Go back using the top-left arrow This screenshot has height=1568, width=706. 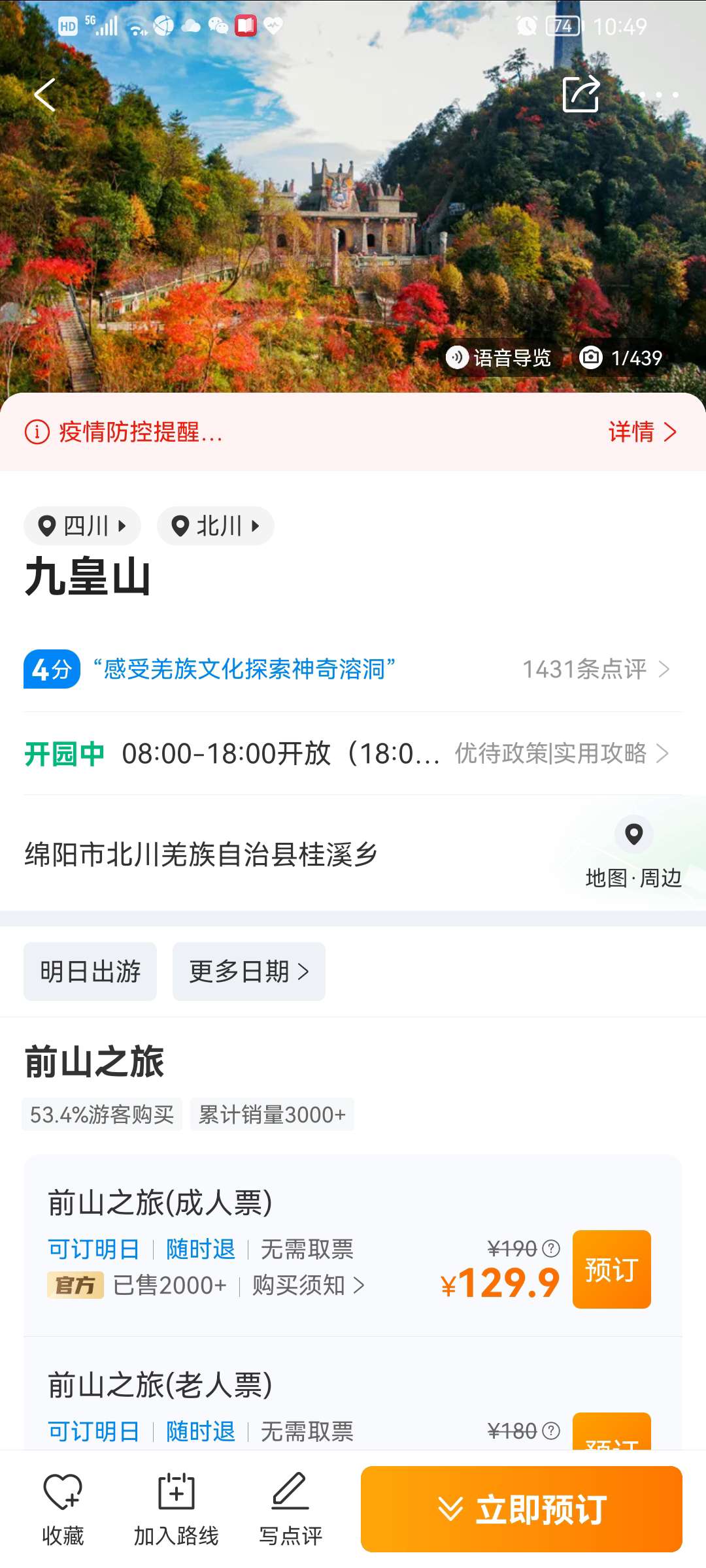point(44,95)
